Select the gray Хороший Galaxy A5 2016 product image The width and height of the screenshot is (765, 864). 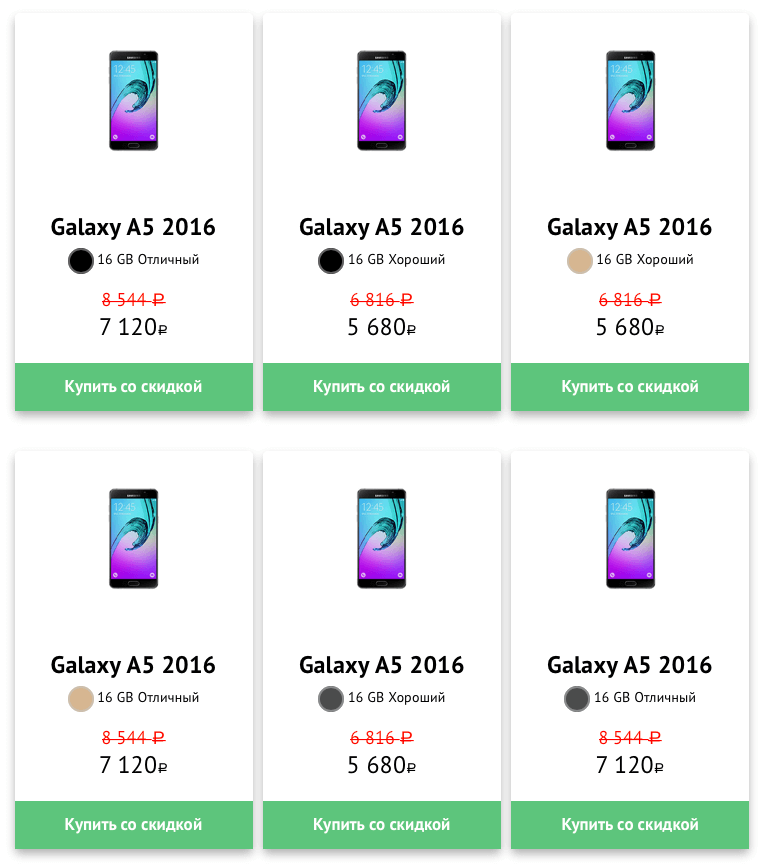382,538
